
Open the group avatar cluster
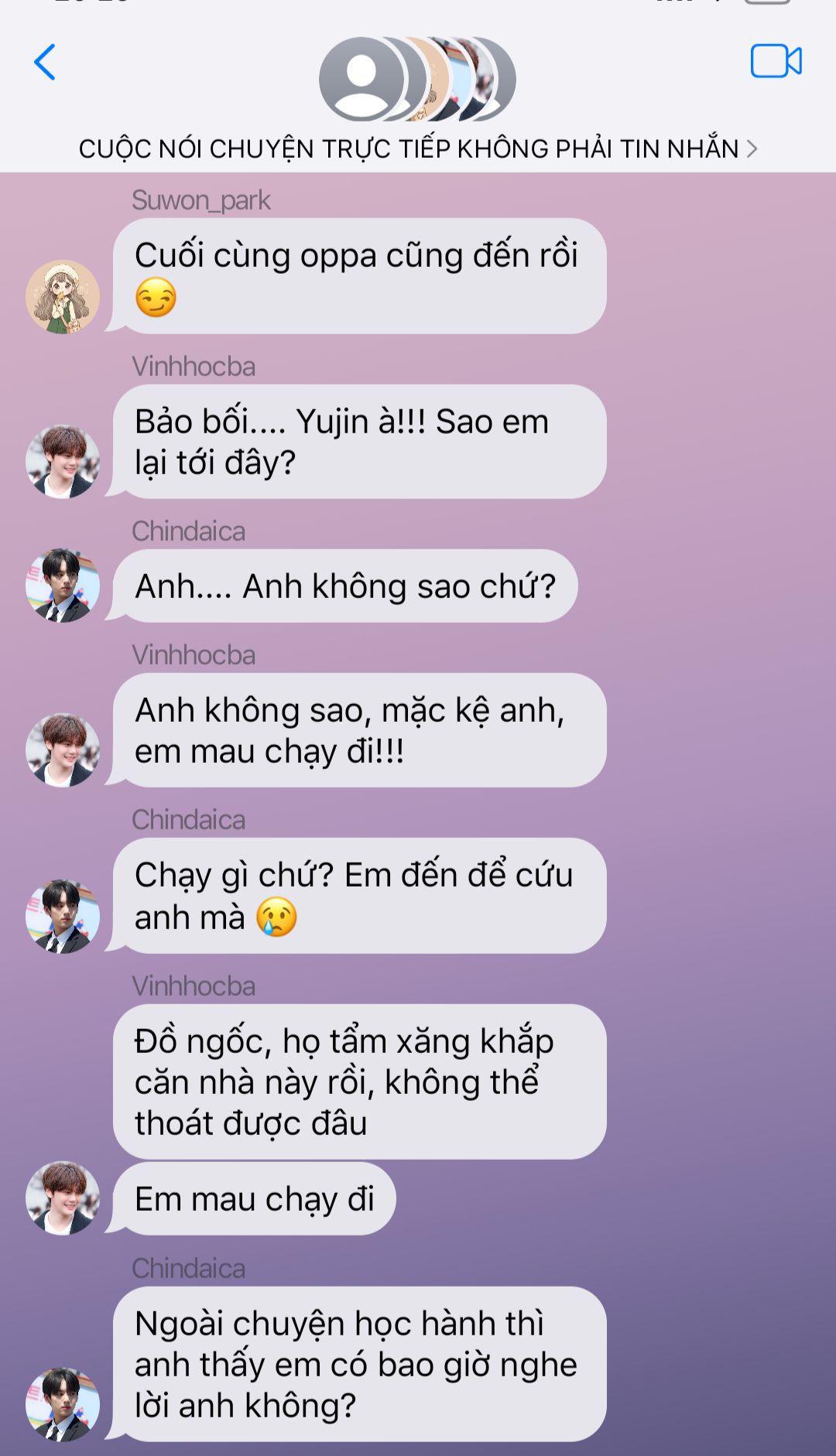[417, 79]
